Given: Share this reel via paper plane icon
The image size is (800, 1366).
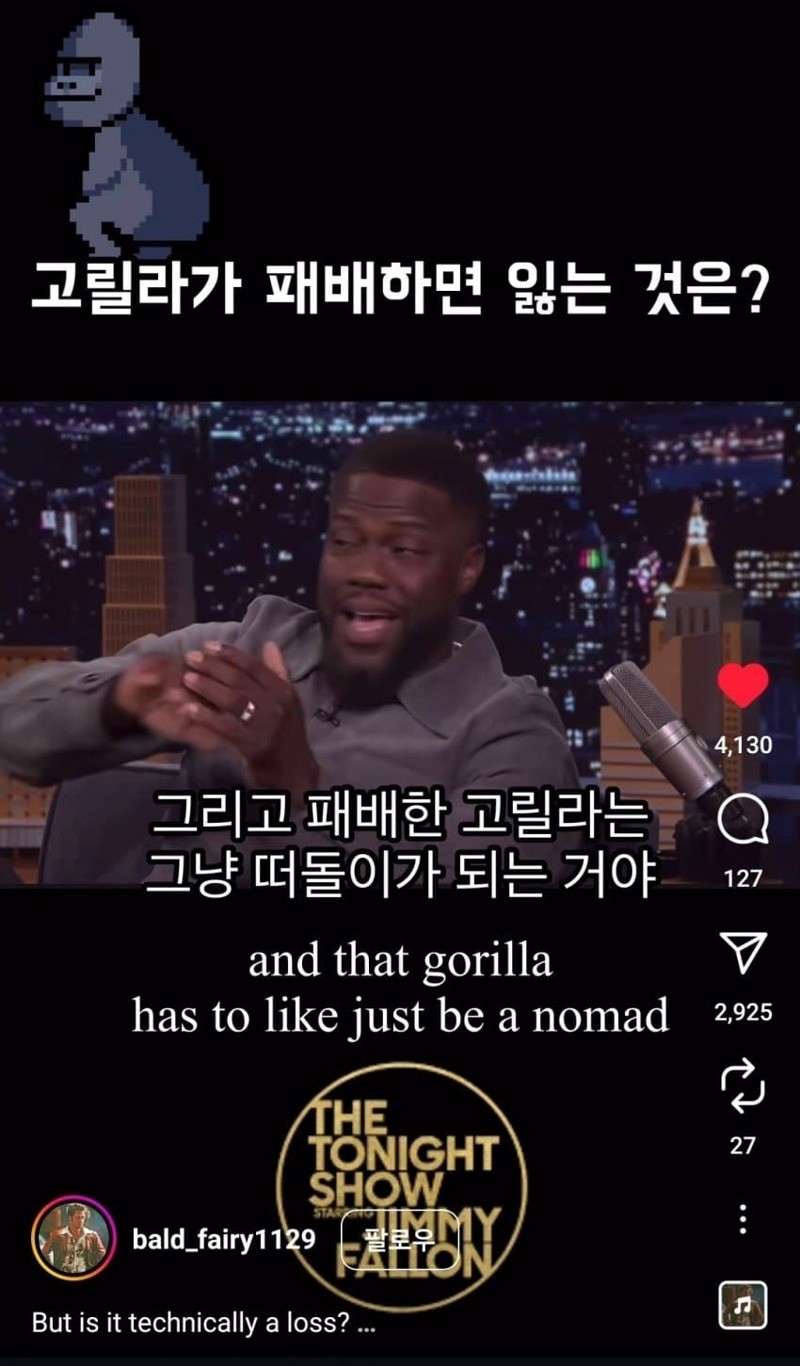Looking at the screenshot, I should point(743,954).
